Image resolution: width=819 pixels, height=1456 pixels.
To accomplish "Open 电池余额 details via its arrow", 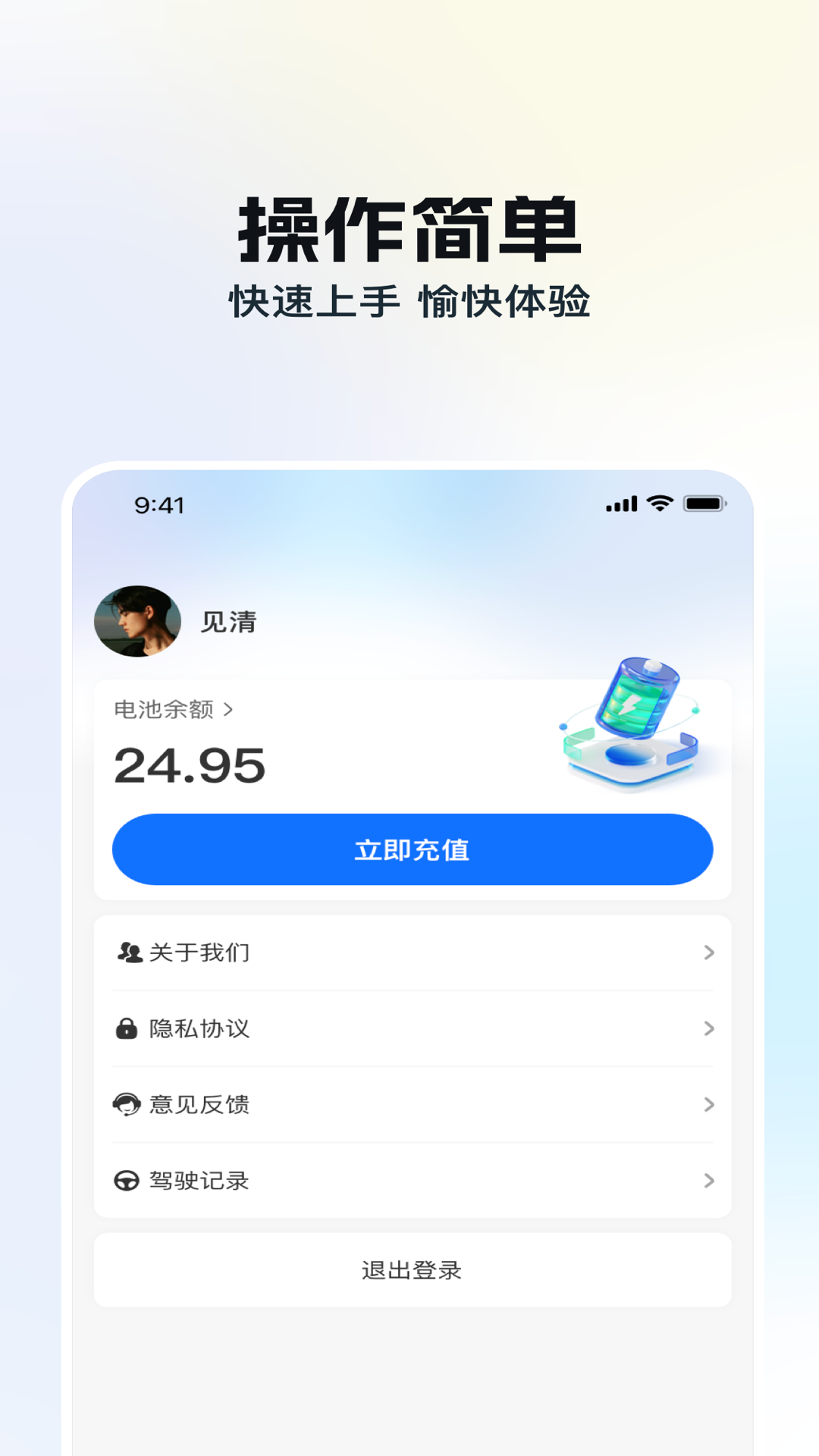I will (x=229, y=711).
